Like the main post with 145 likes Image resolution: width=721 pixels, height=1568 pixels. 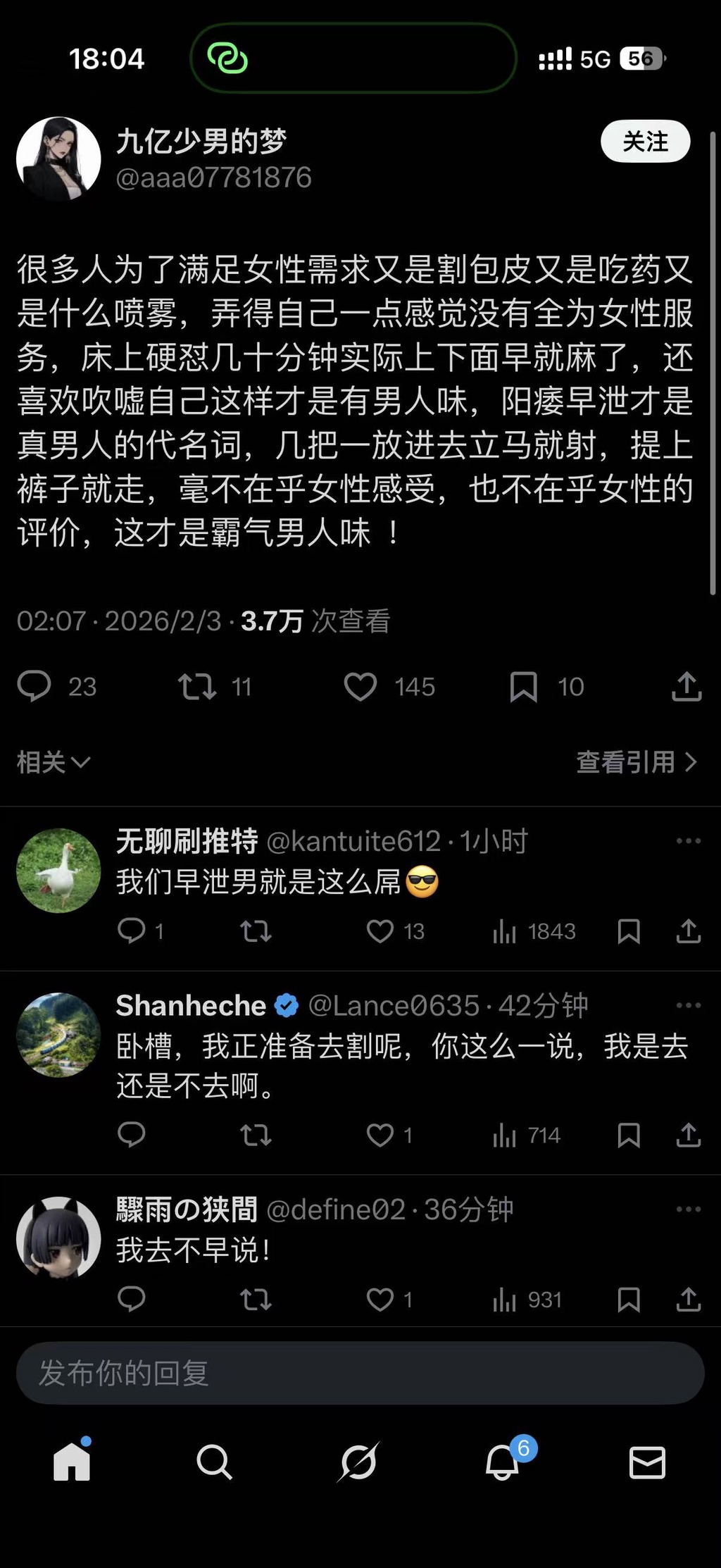[x=360, y=687]
